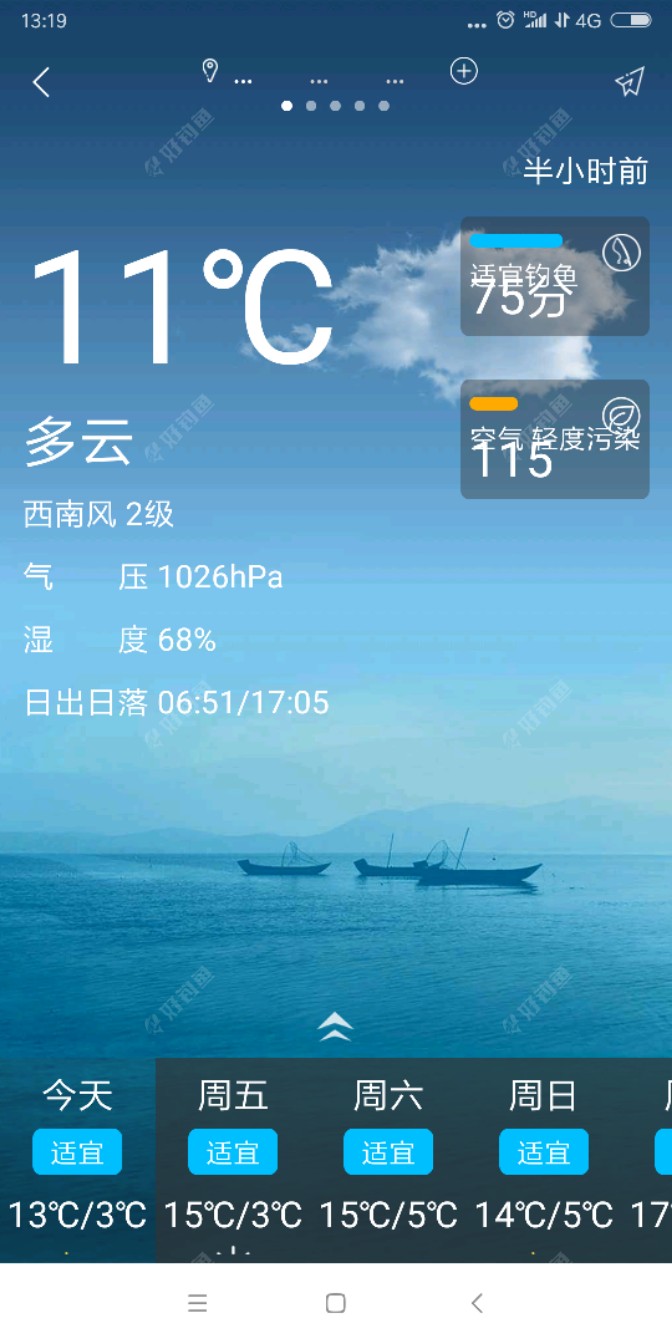Open recent apps from navigation bar

pos(198,1303)
